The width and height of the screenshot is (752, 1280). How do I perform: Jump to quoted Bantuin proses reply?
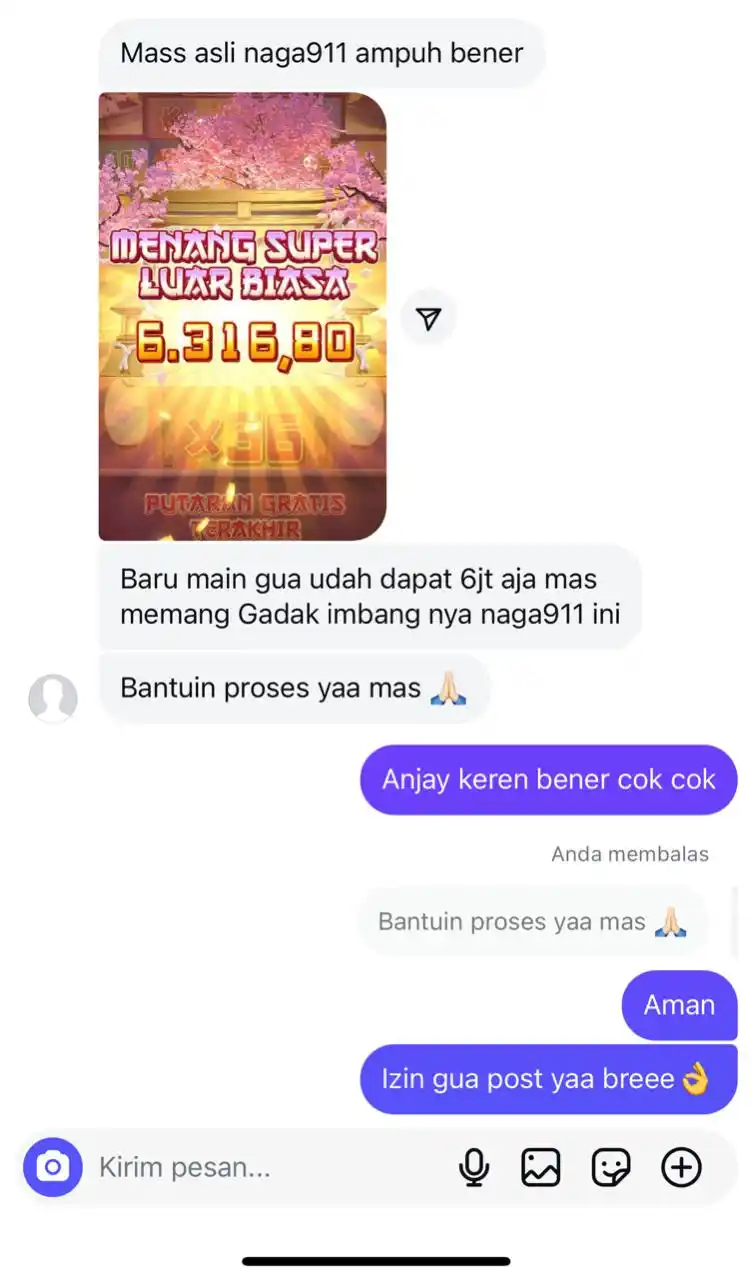pos(532,922)
